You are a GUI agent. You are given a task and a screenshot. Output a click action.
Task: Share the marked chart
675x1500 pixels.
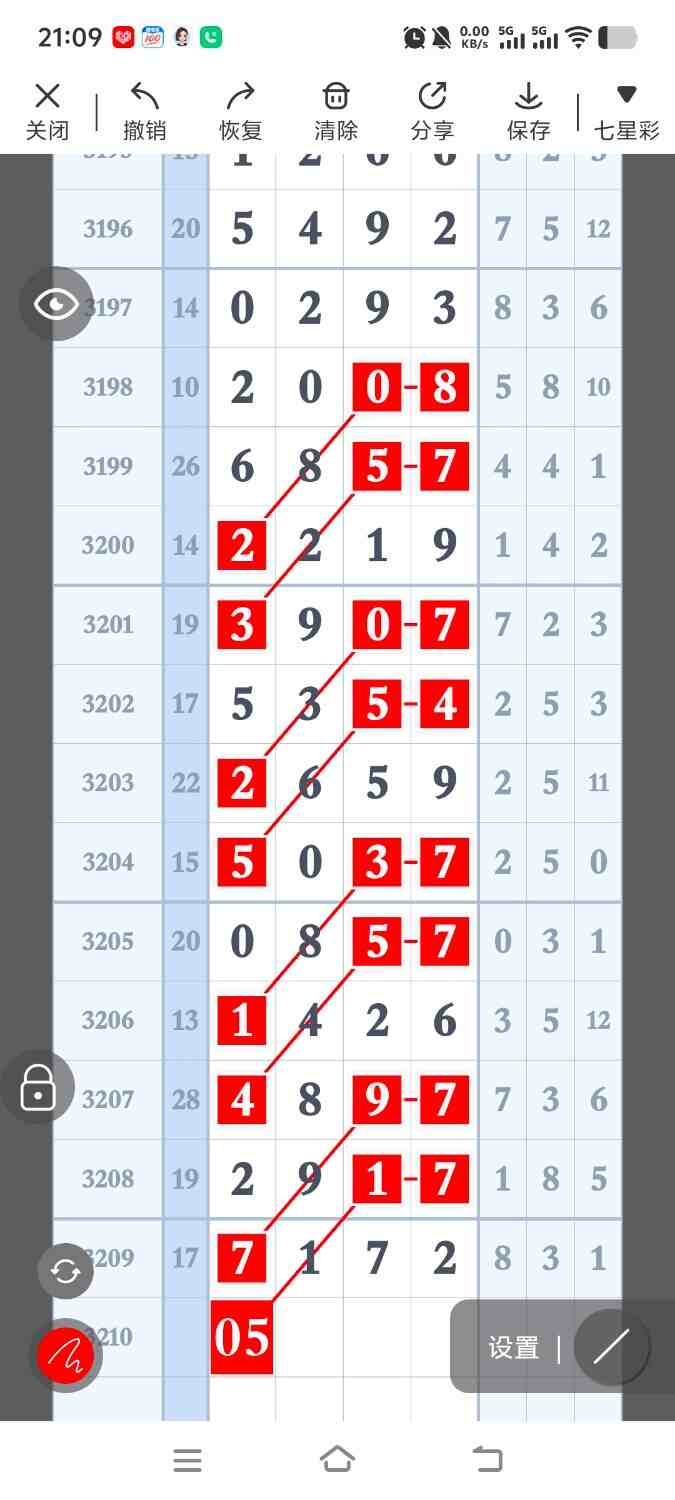[432, 111]
